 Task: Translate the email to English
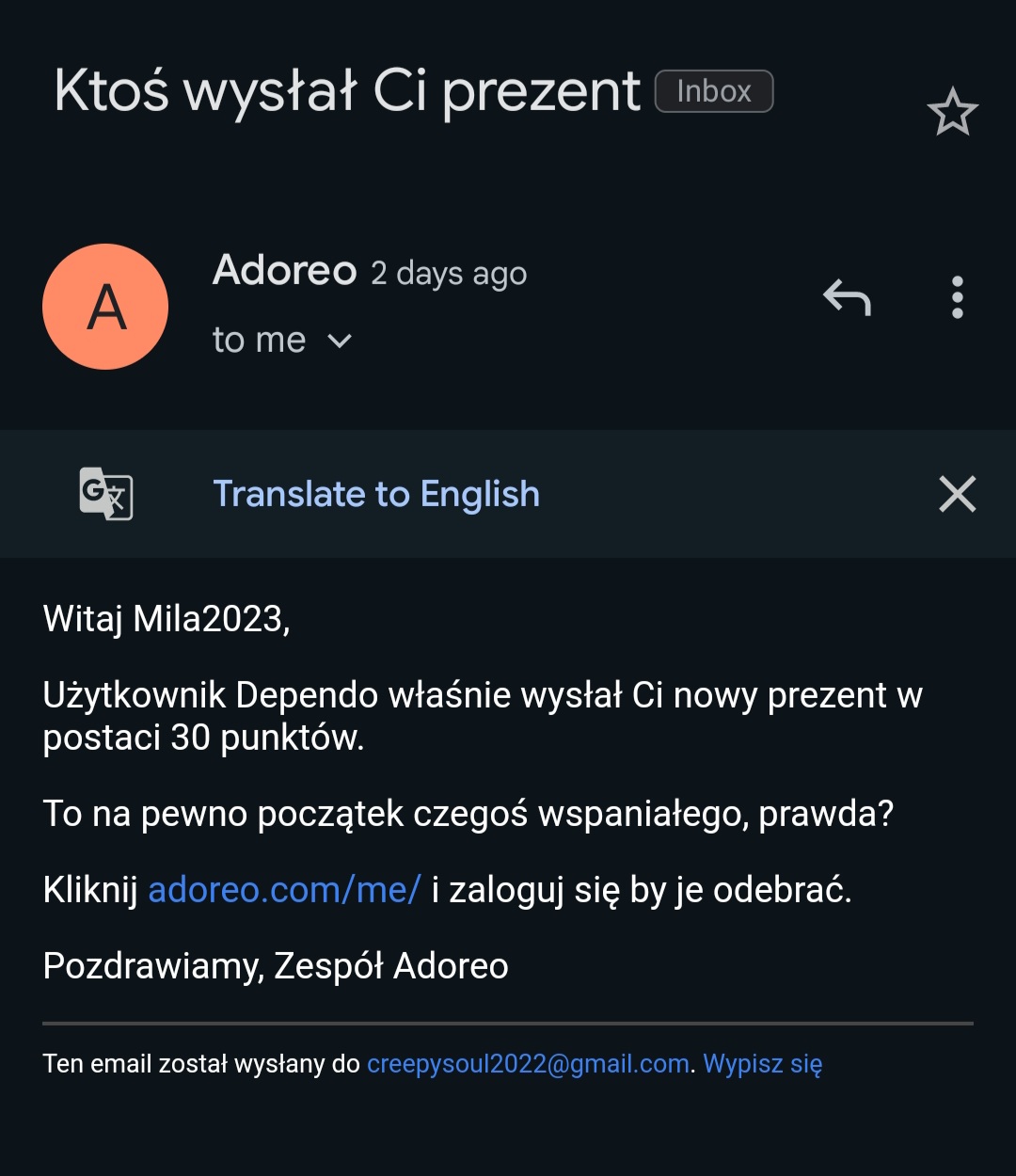pyautogui.click(x=376, y=494)
